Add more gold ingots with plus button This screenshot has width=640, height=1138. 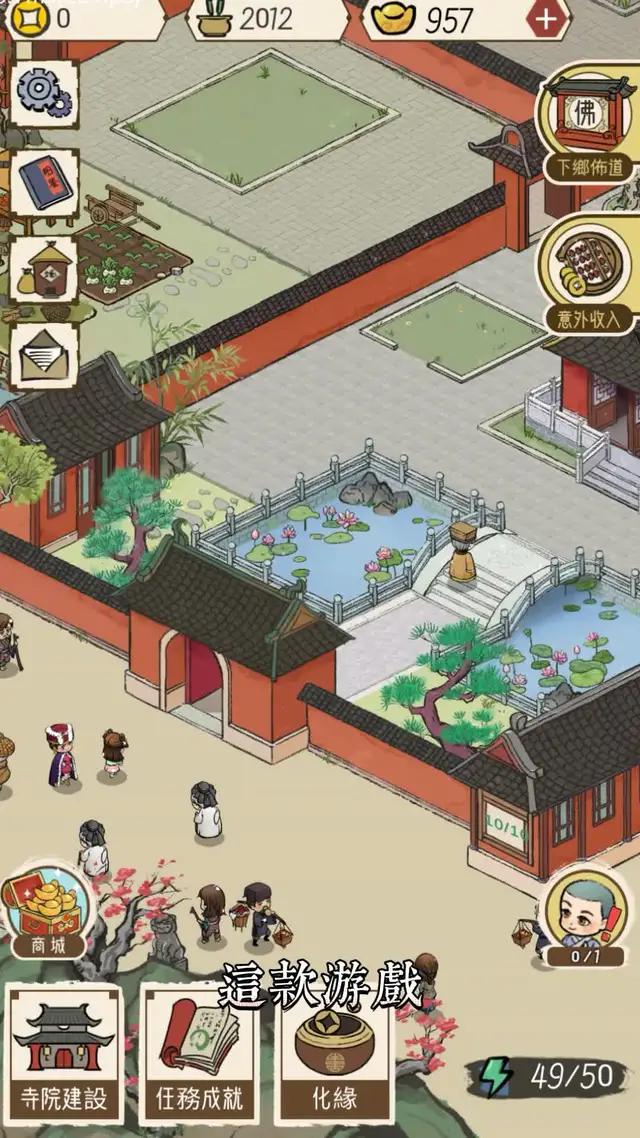tap(547, 20)
